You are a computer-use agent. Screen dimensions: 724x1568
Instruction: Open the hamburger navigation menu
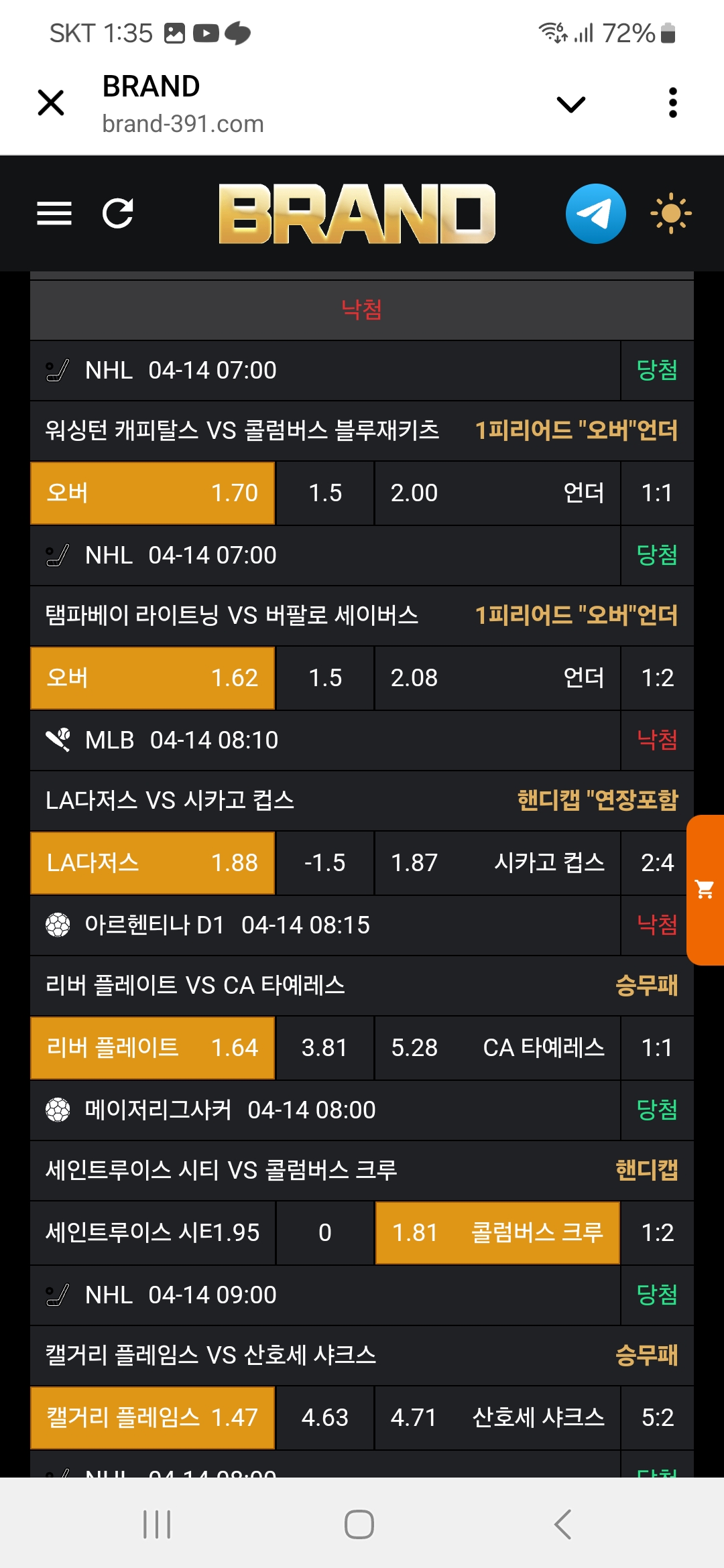pyautogui.click(x=54, y=214)
